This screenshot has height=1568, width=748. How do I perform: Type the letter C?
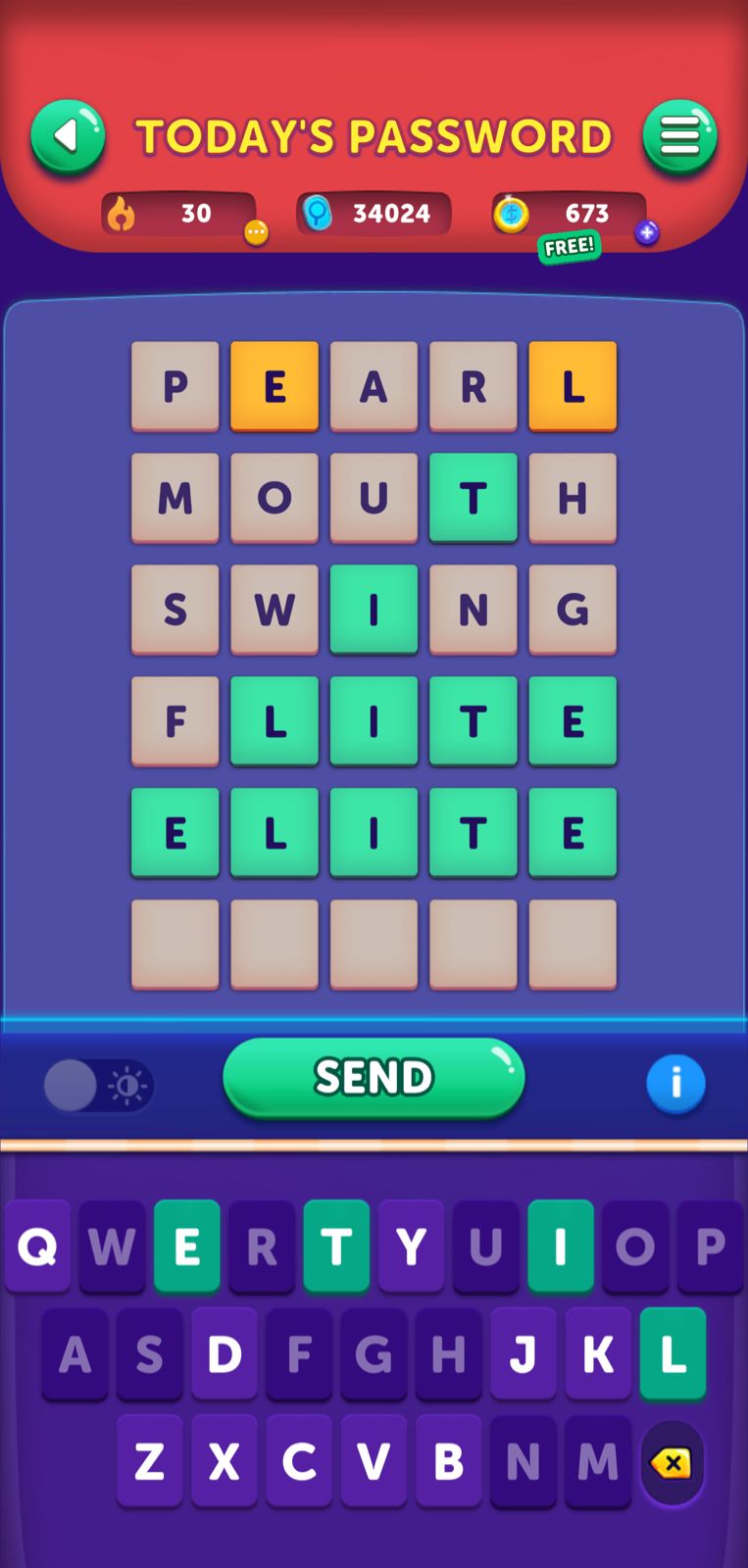pyautogui.click(x=299, y=1461)
